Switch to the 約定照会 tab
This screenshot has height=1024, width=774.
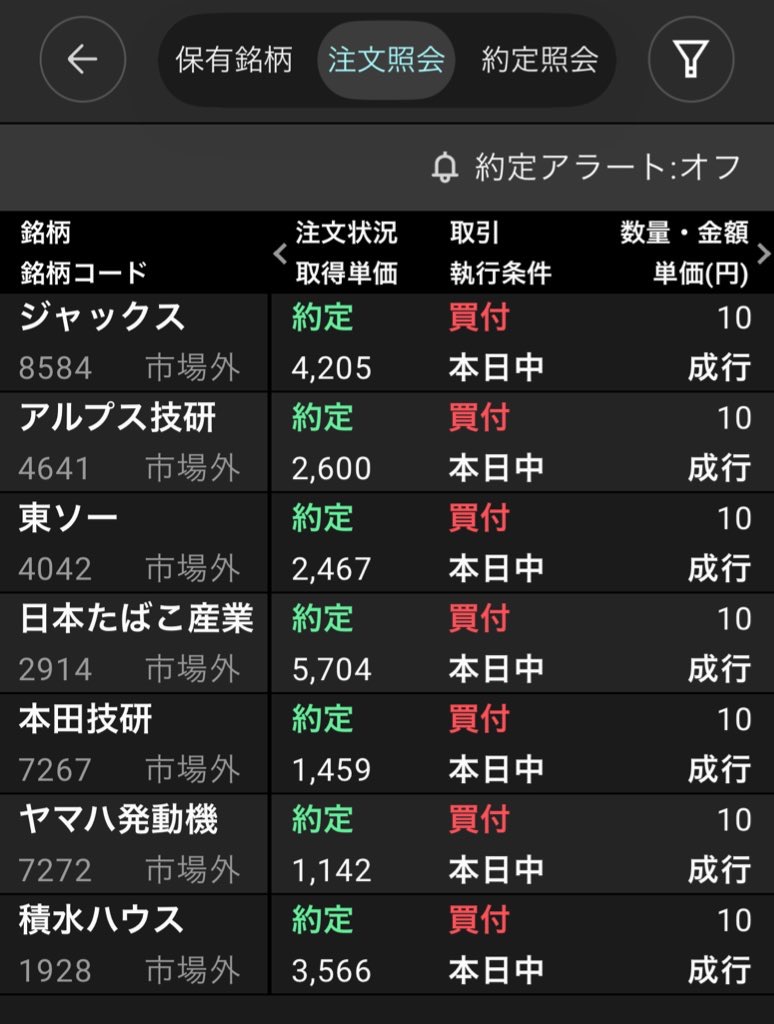pos(539,60)
